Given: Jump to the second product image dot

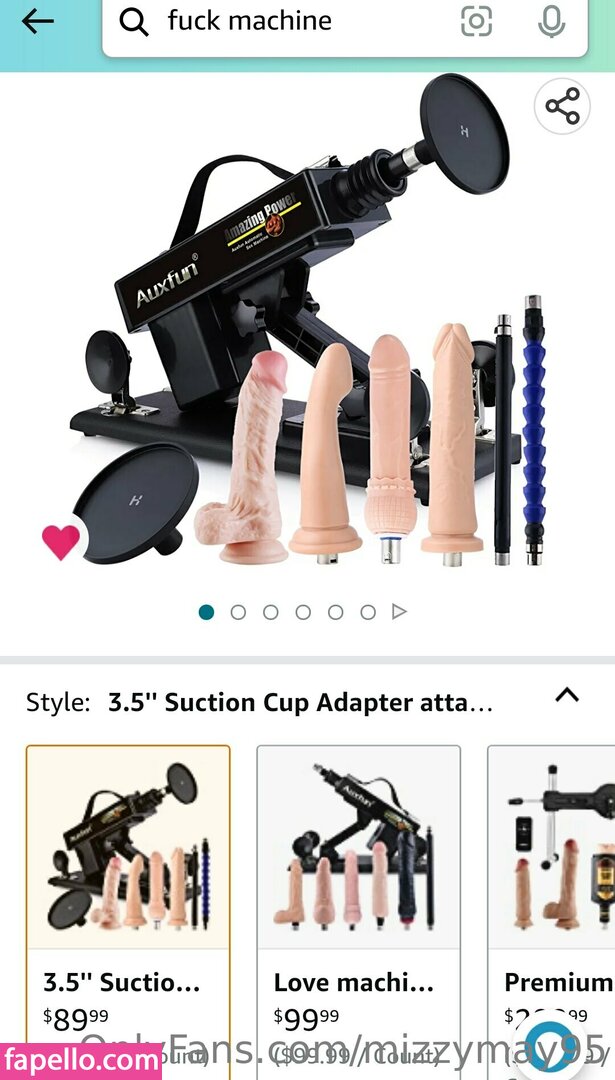Looking at the screenshot, I should (x=238, y=612).
